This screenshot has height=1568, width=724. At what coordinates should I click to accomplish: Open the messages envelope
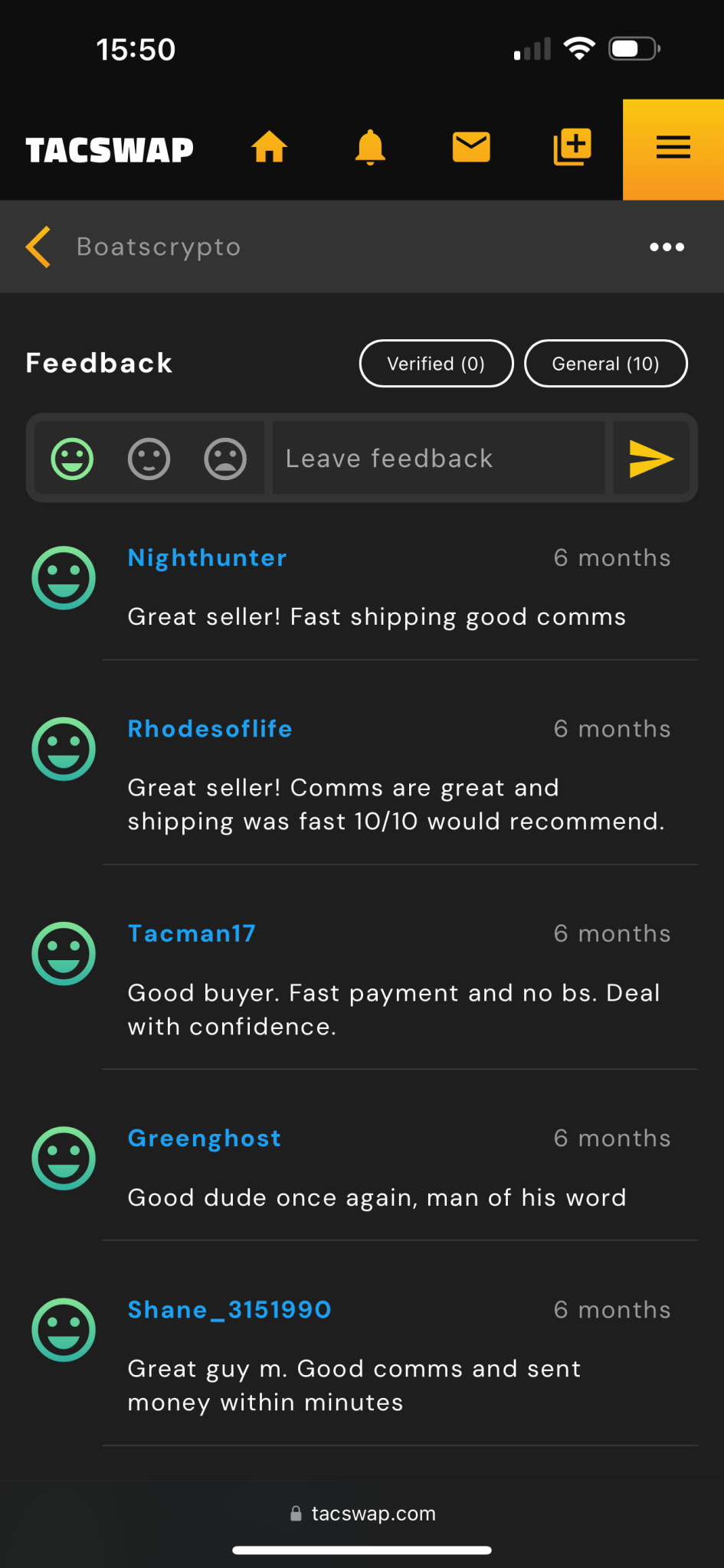(471, 147)
